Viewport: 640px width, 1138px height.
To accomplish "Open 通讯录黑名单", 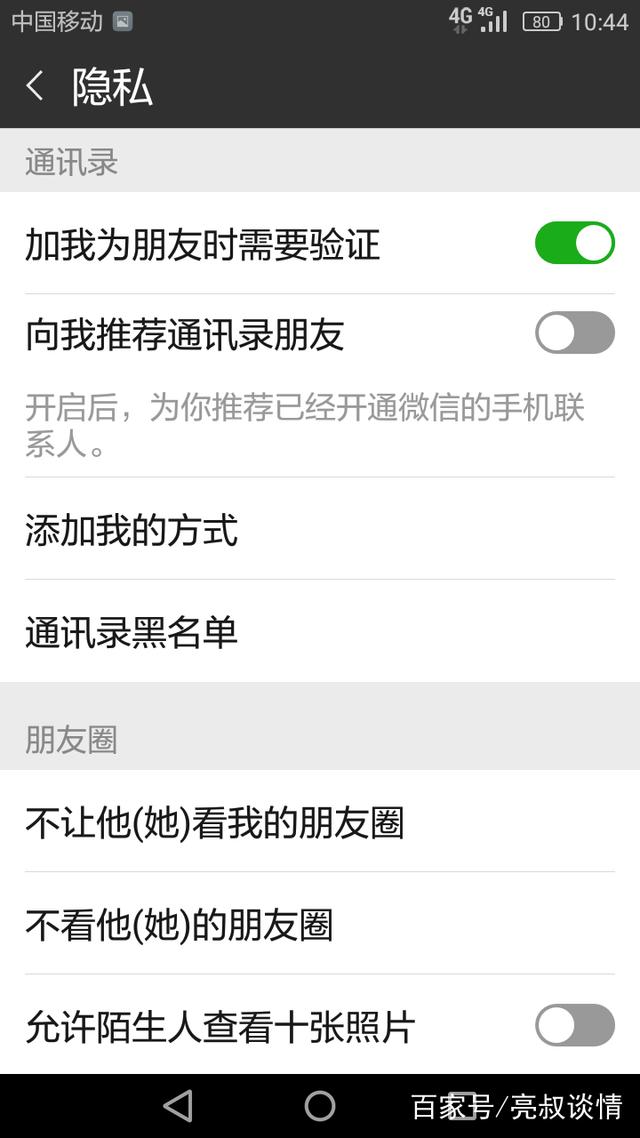I will 320,631.
